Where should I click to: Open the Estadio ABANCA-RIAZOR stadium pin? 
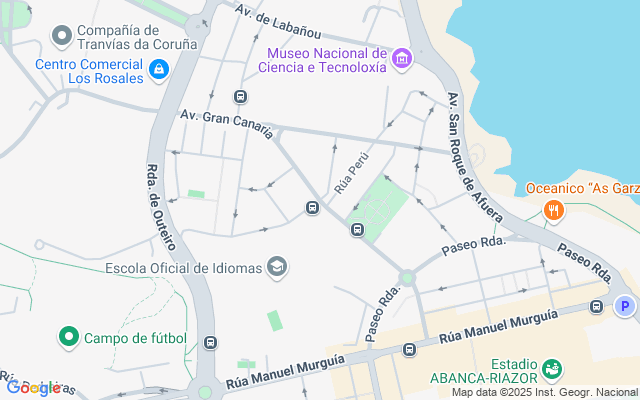(552, 369)
